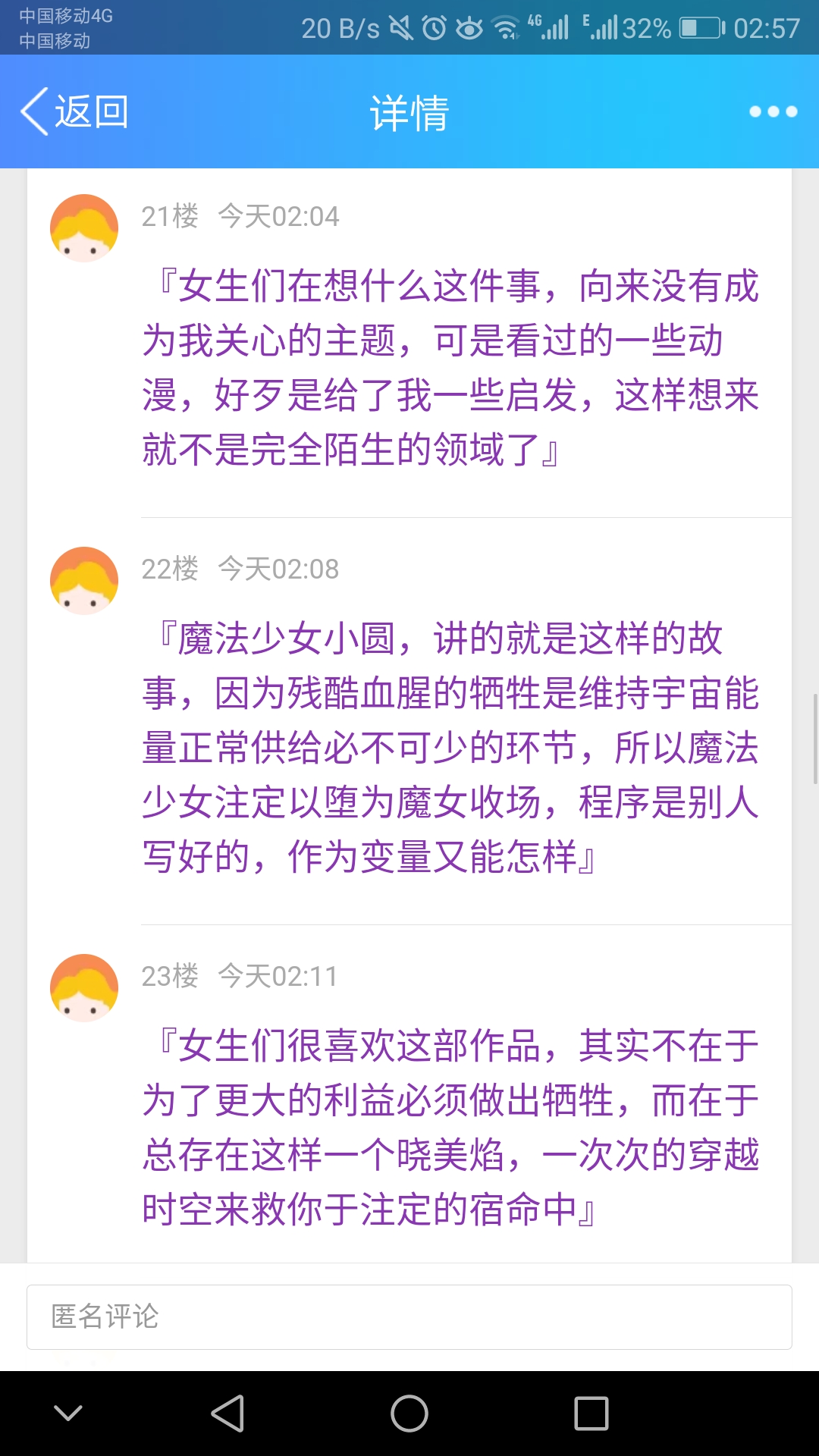Tap the system back triangle

[227, 1414]
